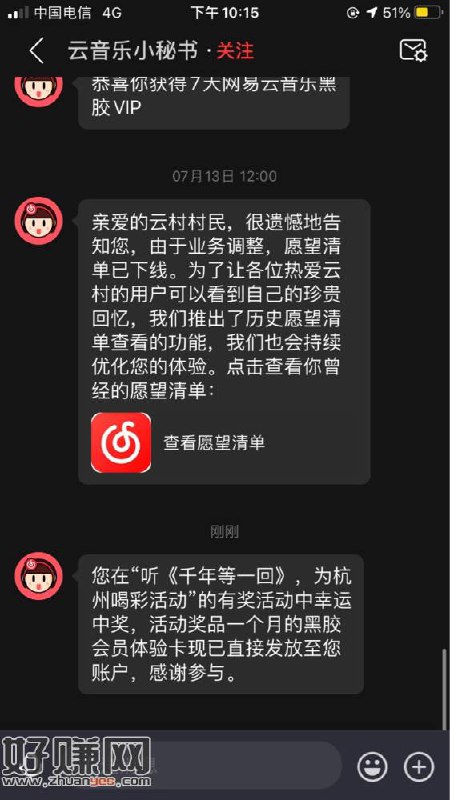Open the emoji picker
This screenshot has height=800, width=450.
pos(372,766)
